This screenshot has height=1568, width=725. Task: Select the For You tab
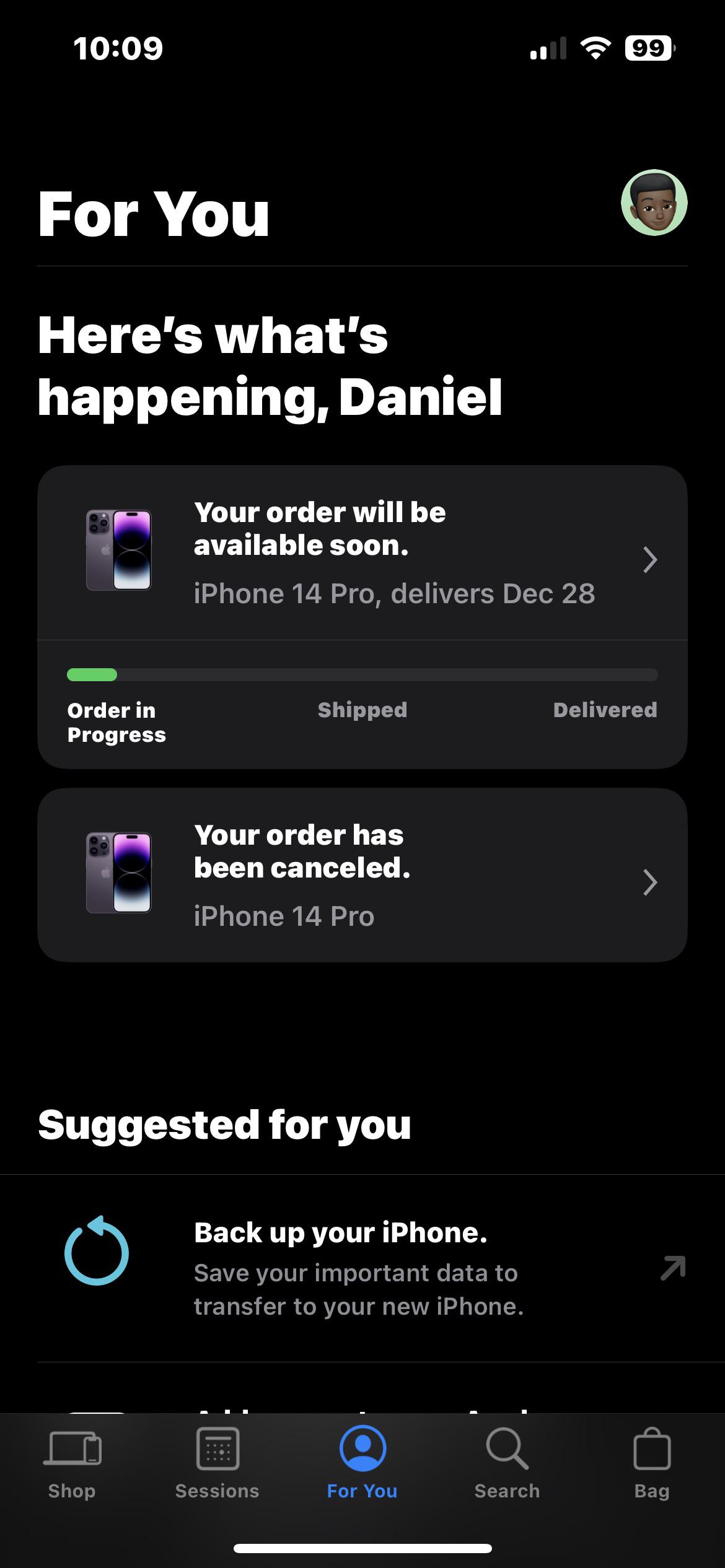pos(362,1463)
